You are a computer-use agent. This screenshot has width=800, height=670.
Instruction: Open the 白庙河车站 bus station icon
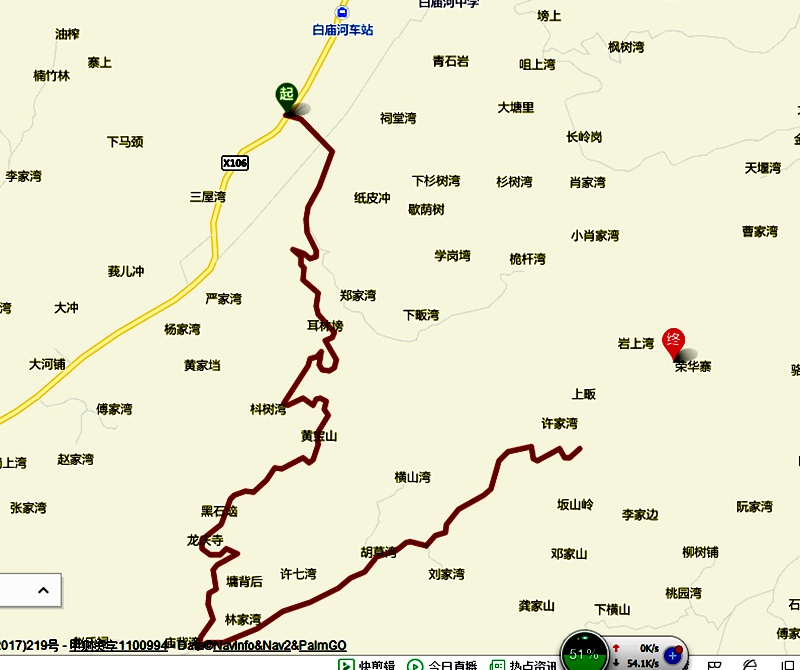(343, 13)
